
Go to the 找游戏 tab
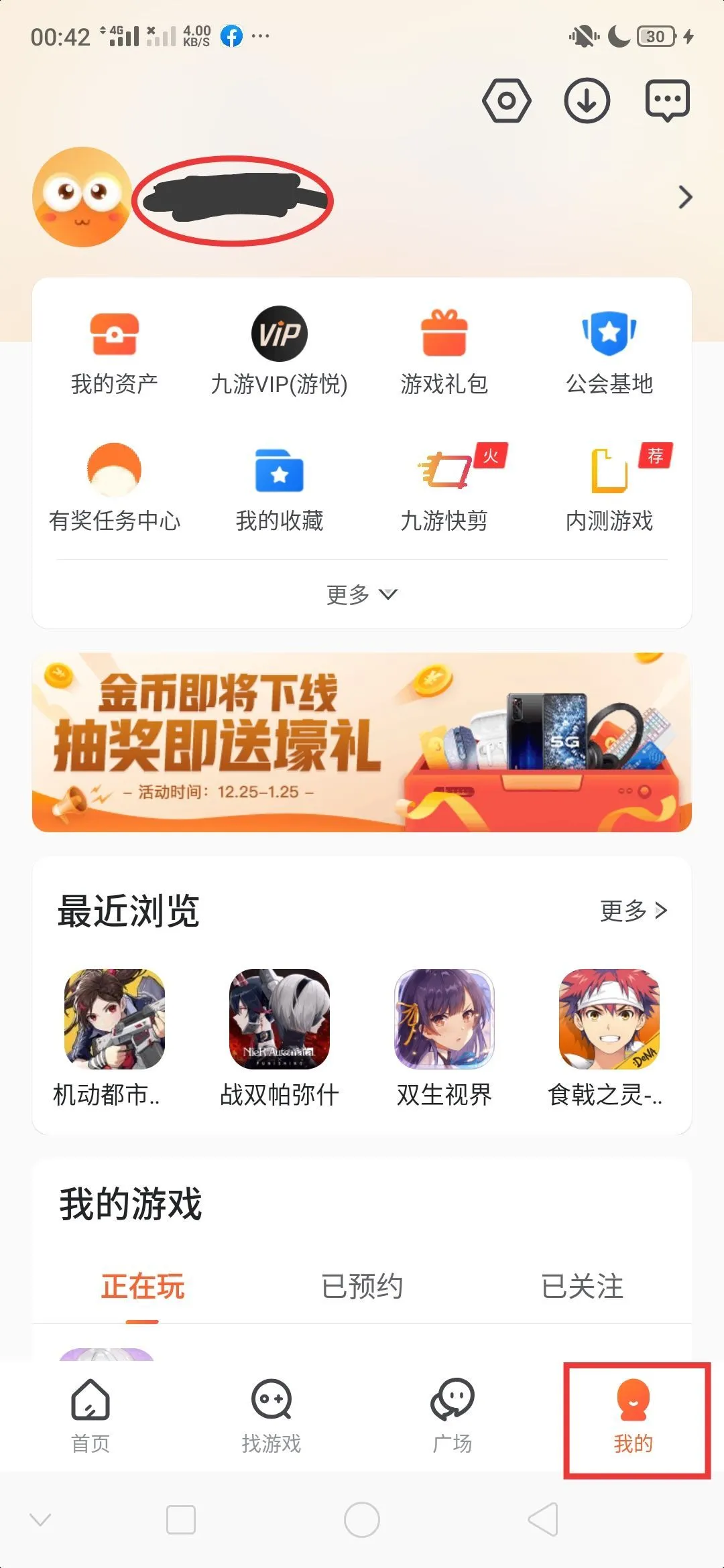tap(271, 1415)
